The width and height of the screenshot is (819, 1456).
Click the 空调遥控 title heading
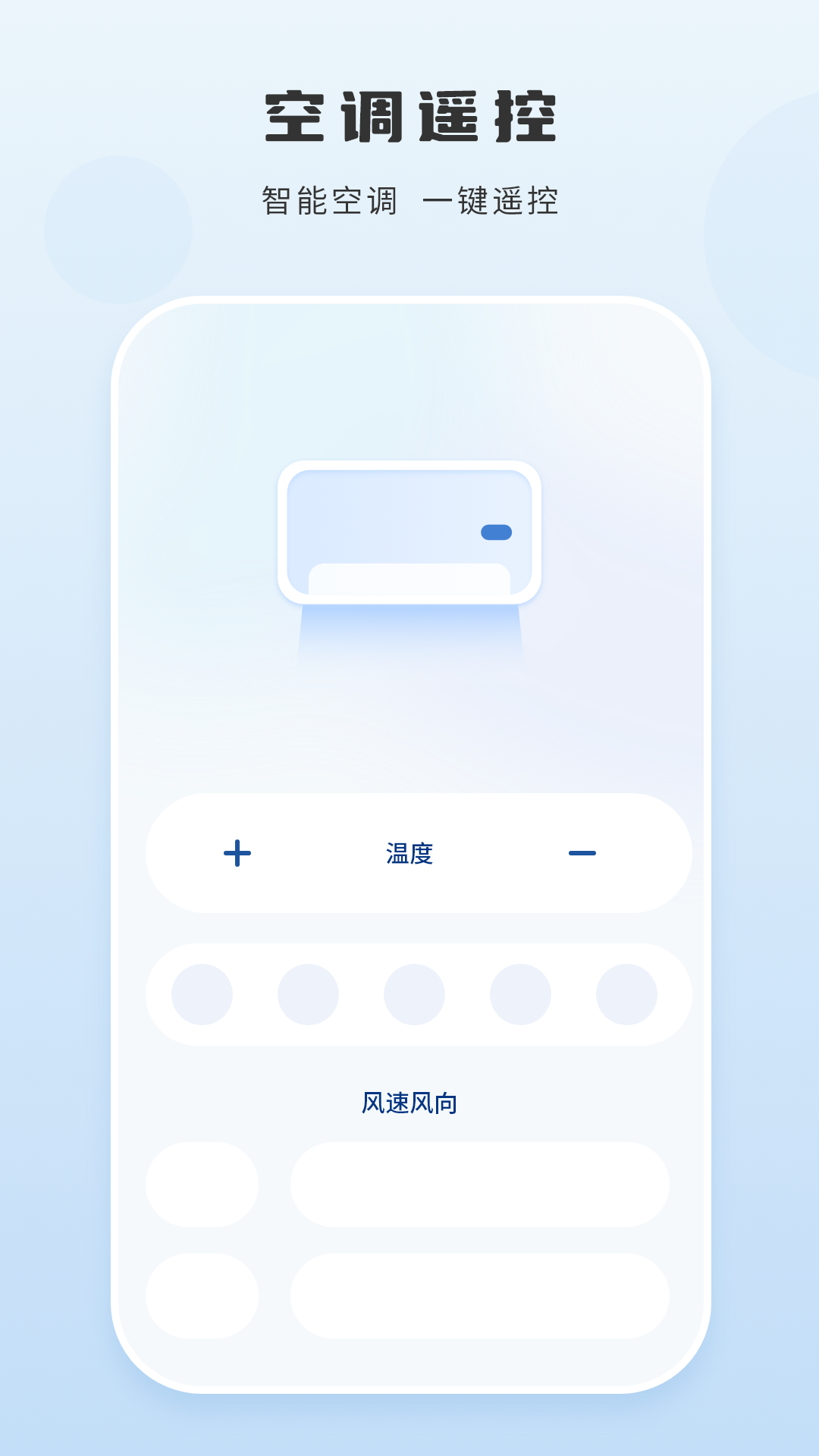409,114
